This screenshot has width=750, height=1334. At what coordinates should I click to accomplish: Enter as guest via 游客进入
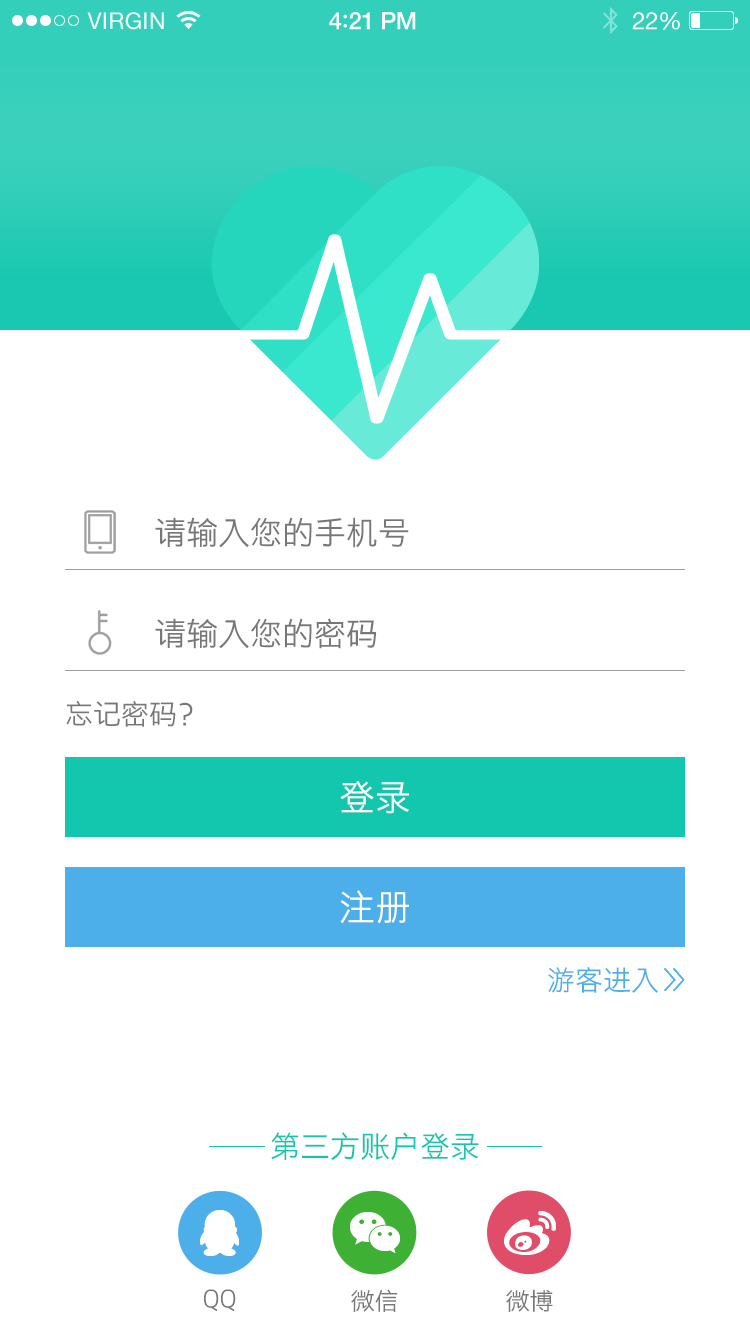pyautogui.click(x=615, y=980)
